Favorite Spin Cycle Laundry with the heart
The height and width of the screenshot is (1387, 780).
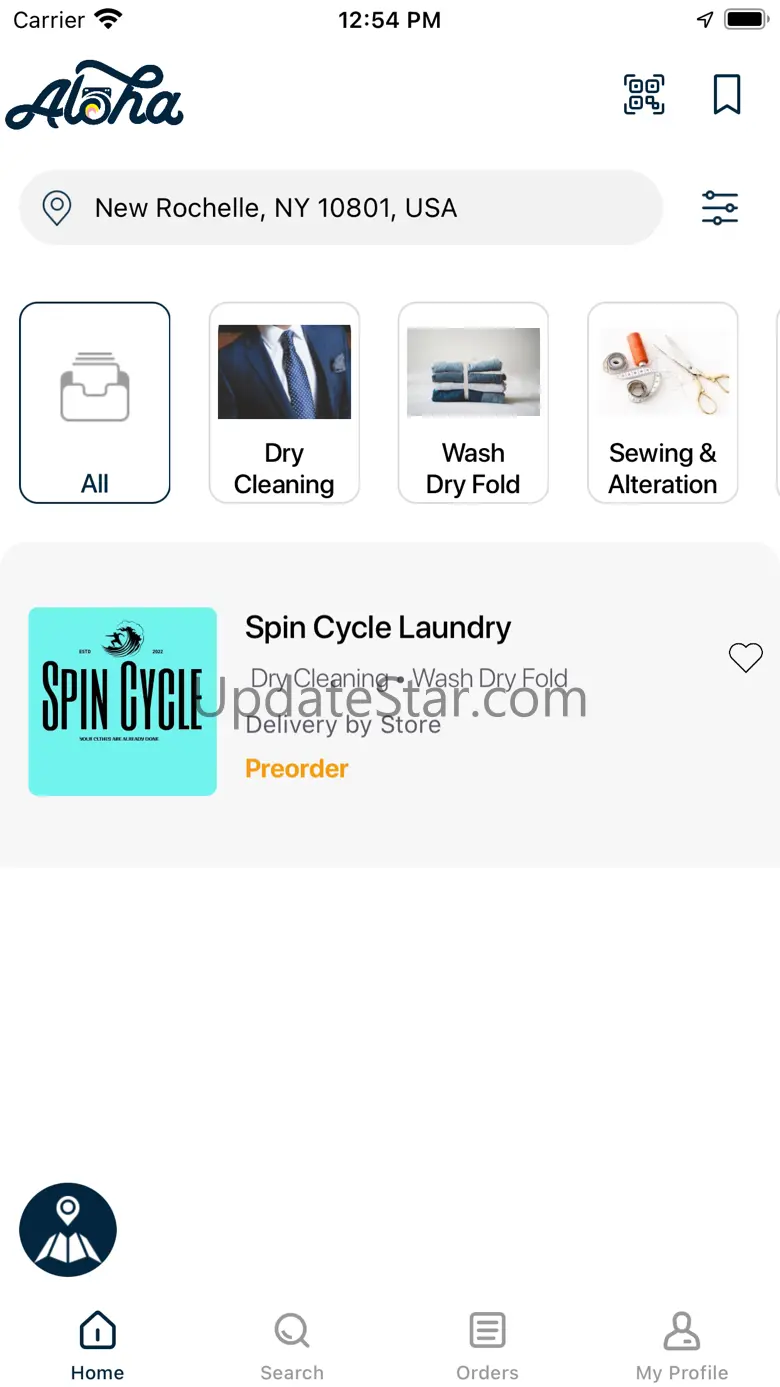[745, 657]
